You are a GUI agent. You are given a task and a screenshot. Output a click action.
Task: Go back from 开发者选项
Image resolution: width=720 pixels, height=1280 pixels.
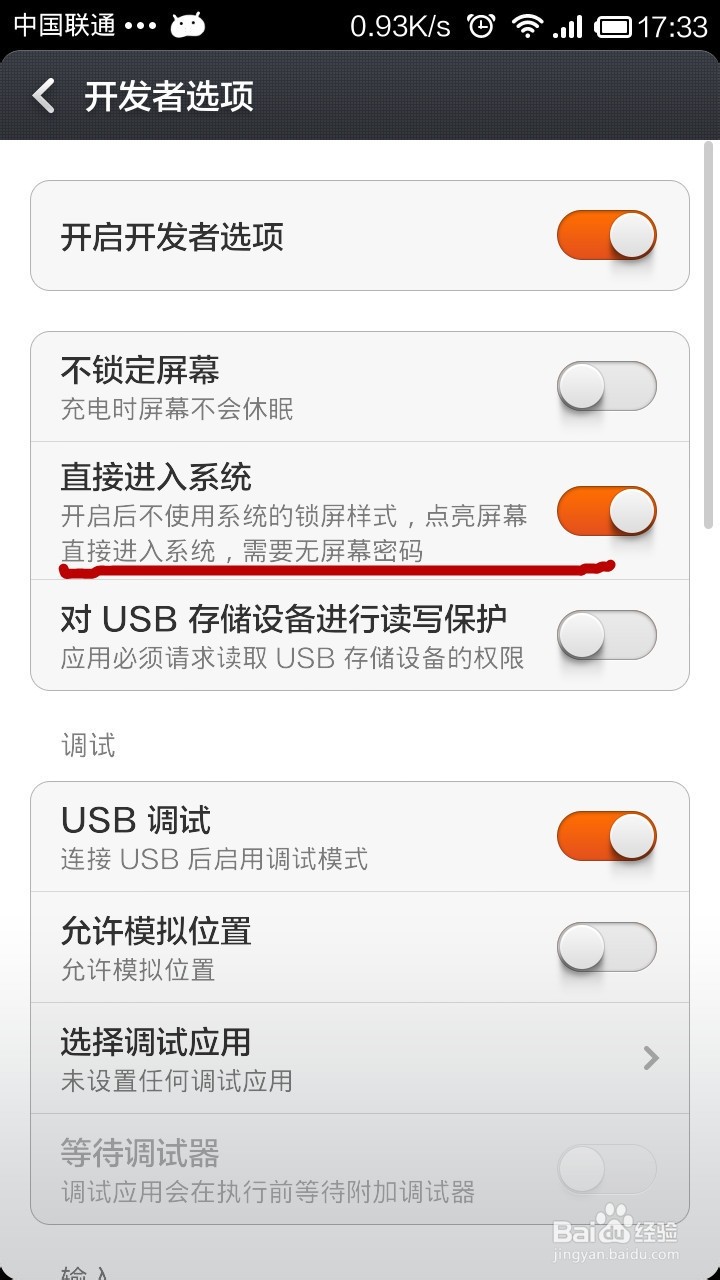(44, 96)
